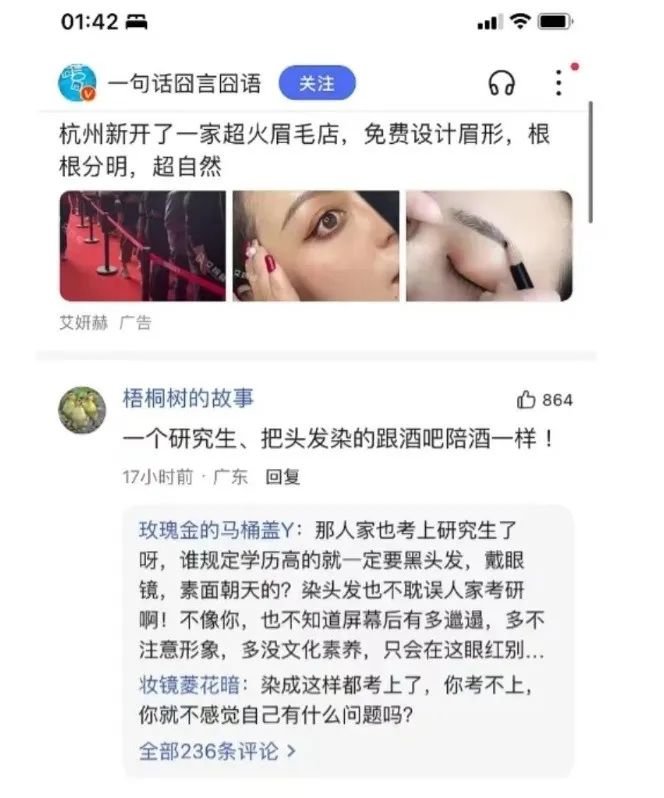Open the ad's red carpet queue photo

(x=142, y=246)
